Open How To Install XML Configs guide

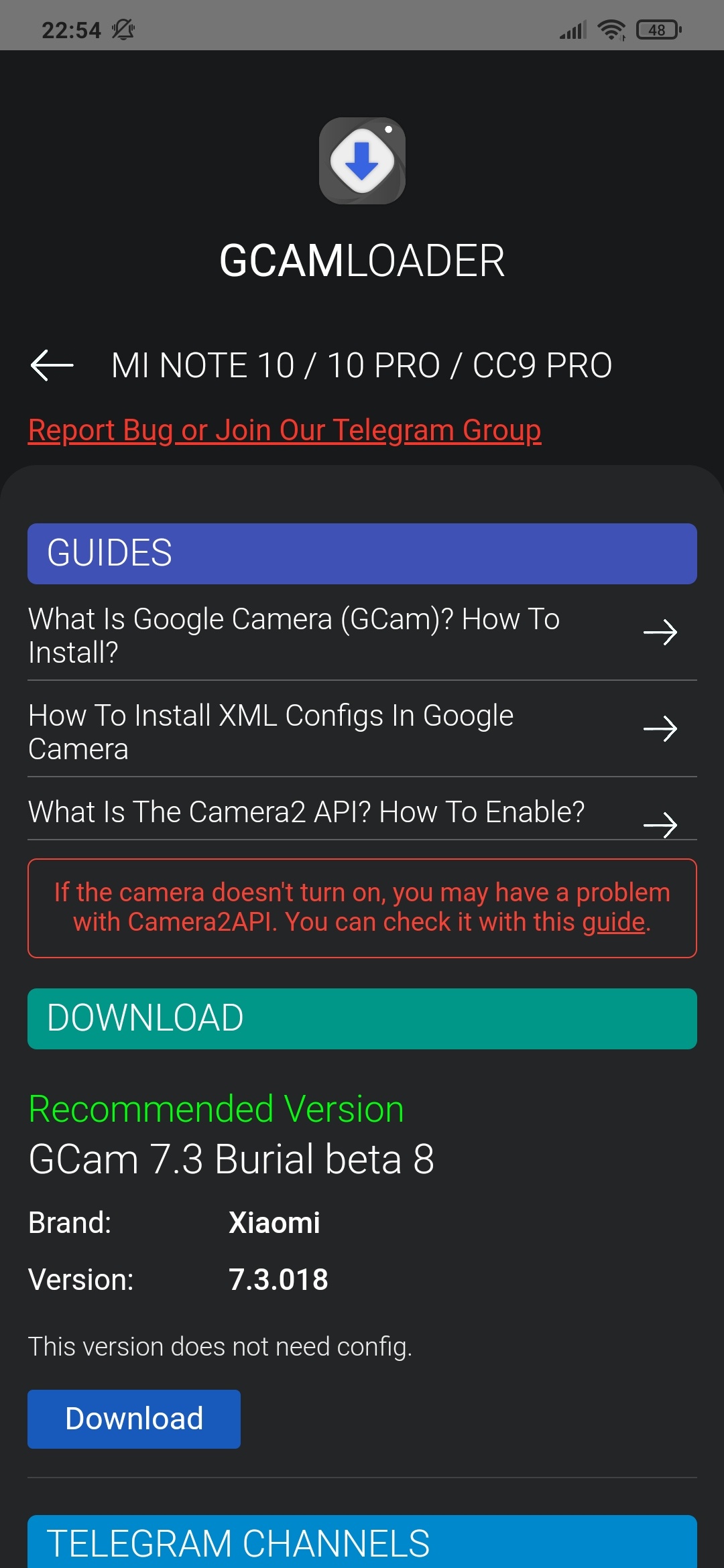coord(362,730)
